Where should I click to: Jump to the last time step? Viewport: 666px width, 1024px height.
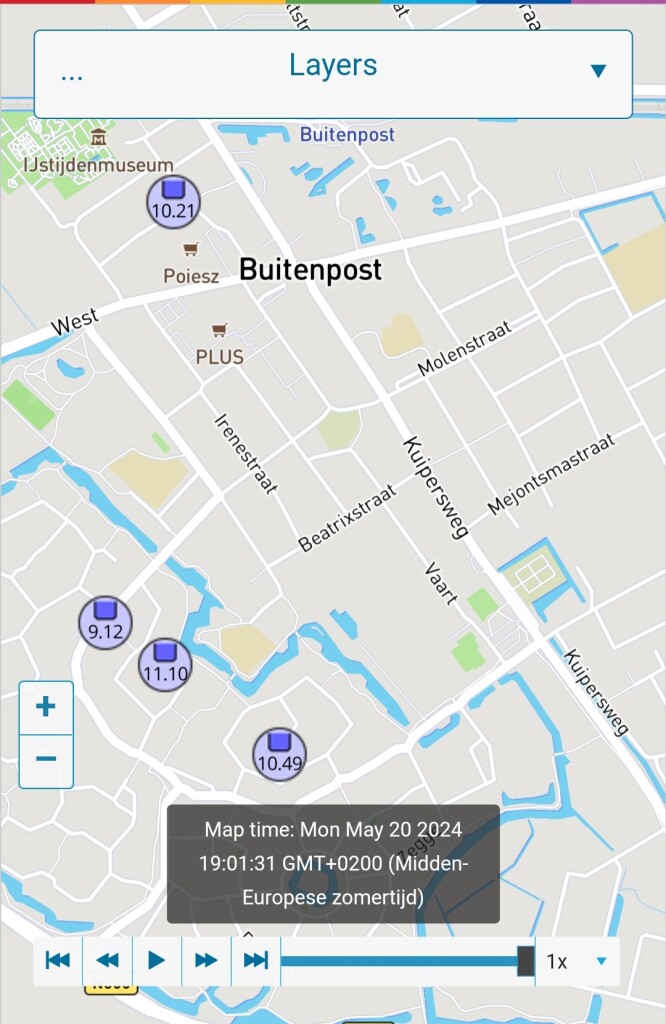click(256, 960)
